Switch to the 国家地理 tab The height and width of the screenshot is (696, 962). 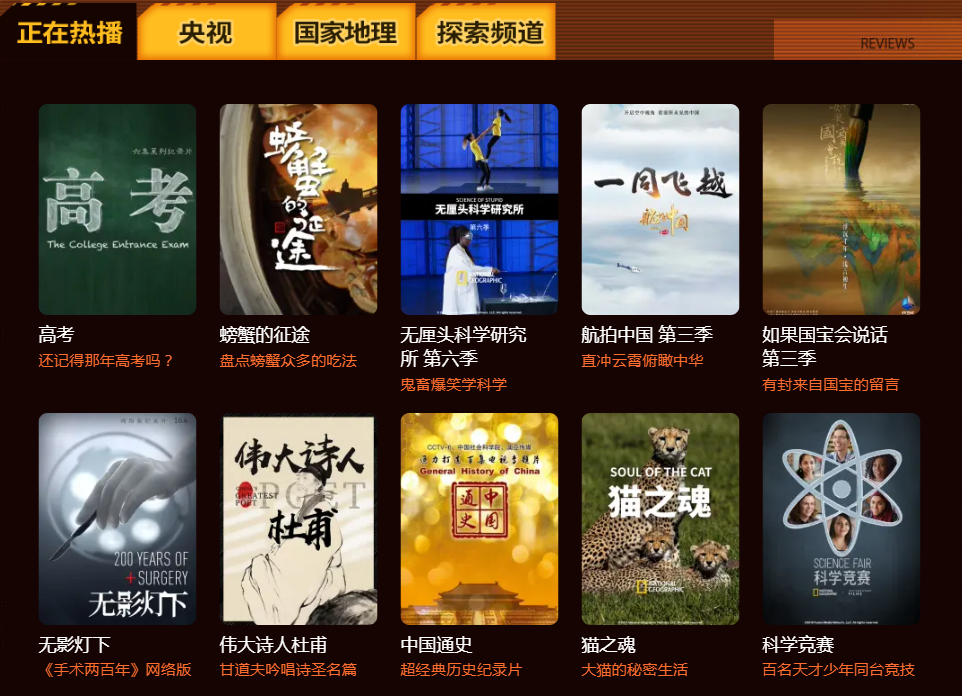pyautogui.click(x=345, y=32)
